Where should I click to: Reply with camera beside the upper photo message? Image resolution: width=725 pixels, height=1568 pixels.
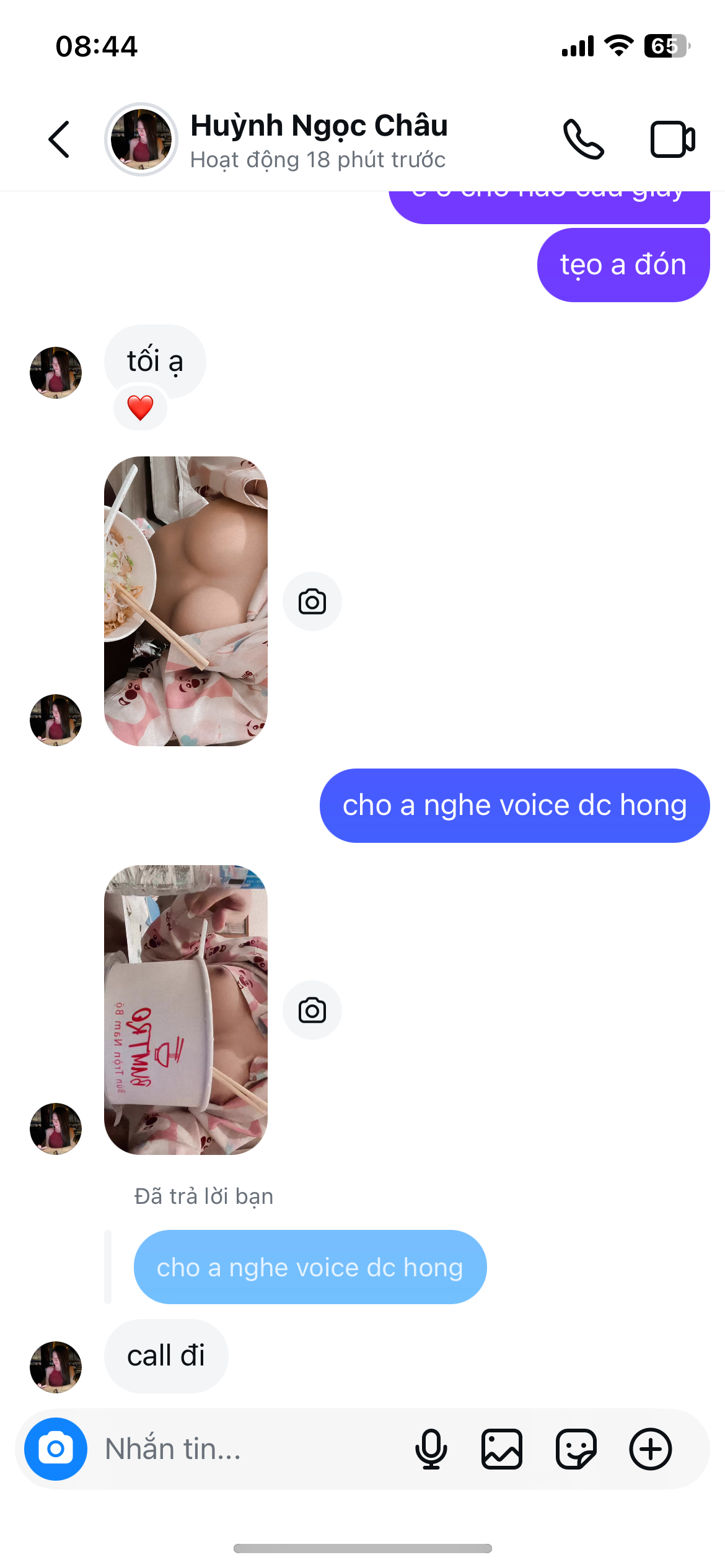(312, 601)
